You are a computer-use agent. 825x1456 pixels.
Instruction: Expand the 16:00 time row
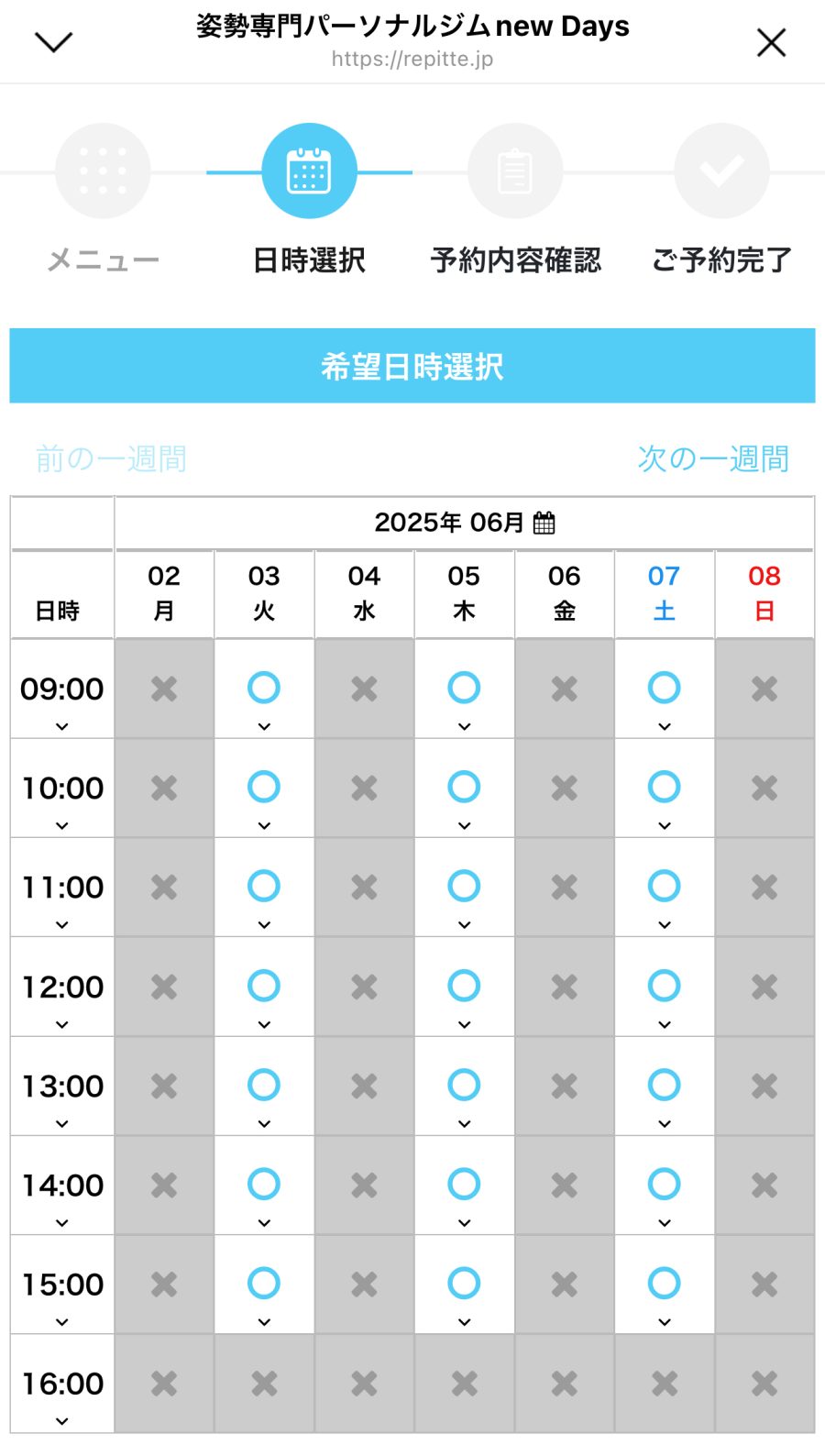pyautogui.click(x=62, y=1421)
